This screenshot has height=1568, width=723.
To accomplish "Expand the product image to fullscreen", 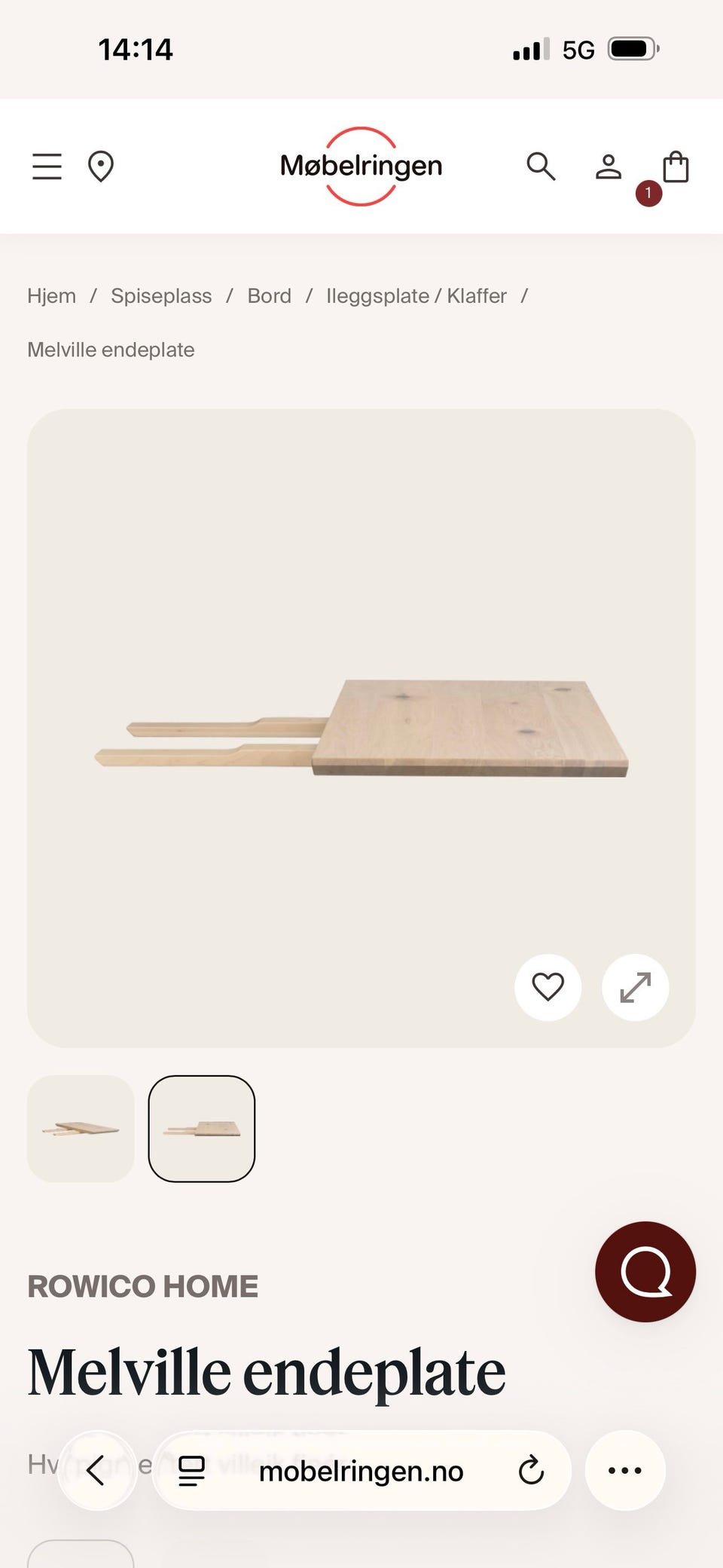I will click(x=635, y=987).
